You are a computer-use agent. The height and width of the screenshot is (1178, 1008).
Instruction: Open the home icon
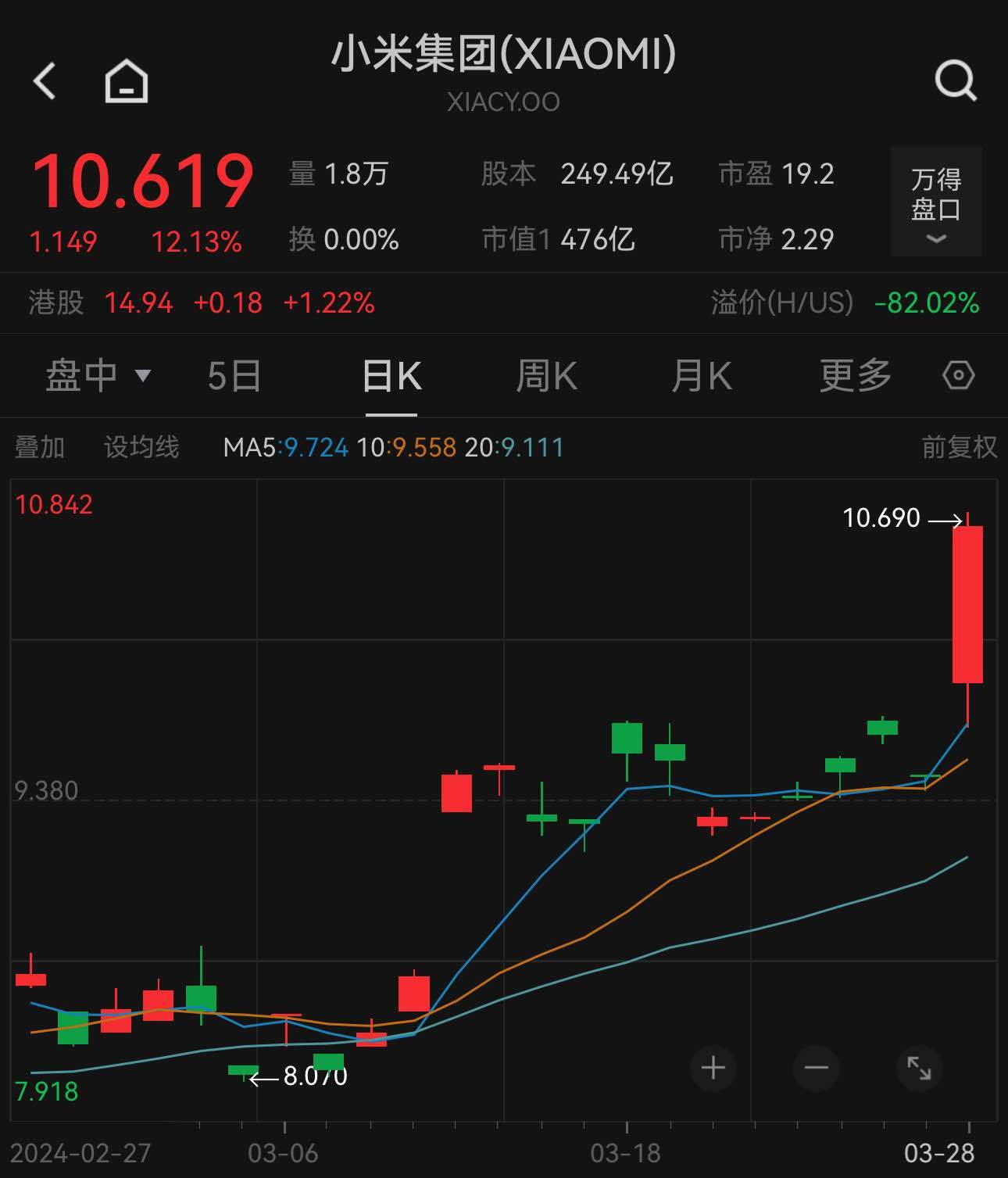point(127,81)
